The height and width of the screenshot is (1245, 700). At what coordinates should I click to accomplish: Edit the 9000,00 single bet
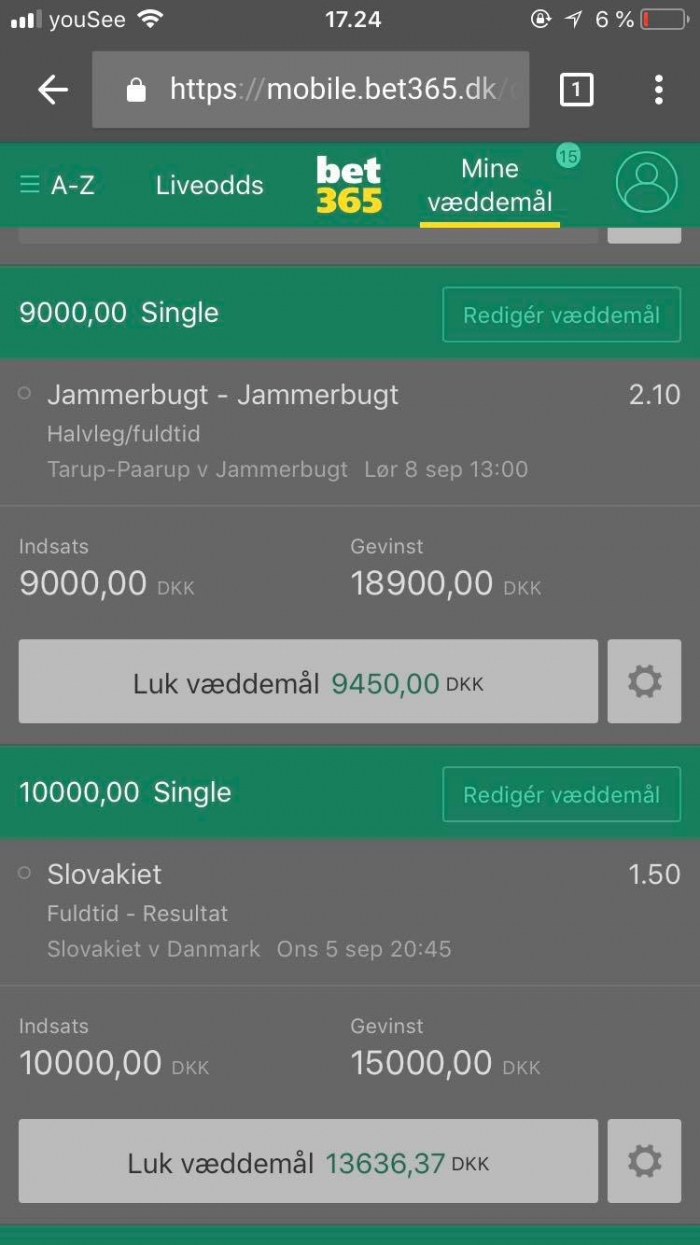[561, 316]
